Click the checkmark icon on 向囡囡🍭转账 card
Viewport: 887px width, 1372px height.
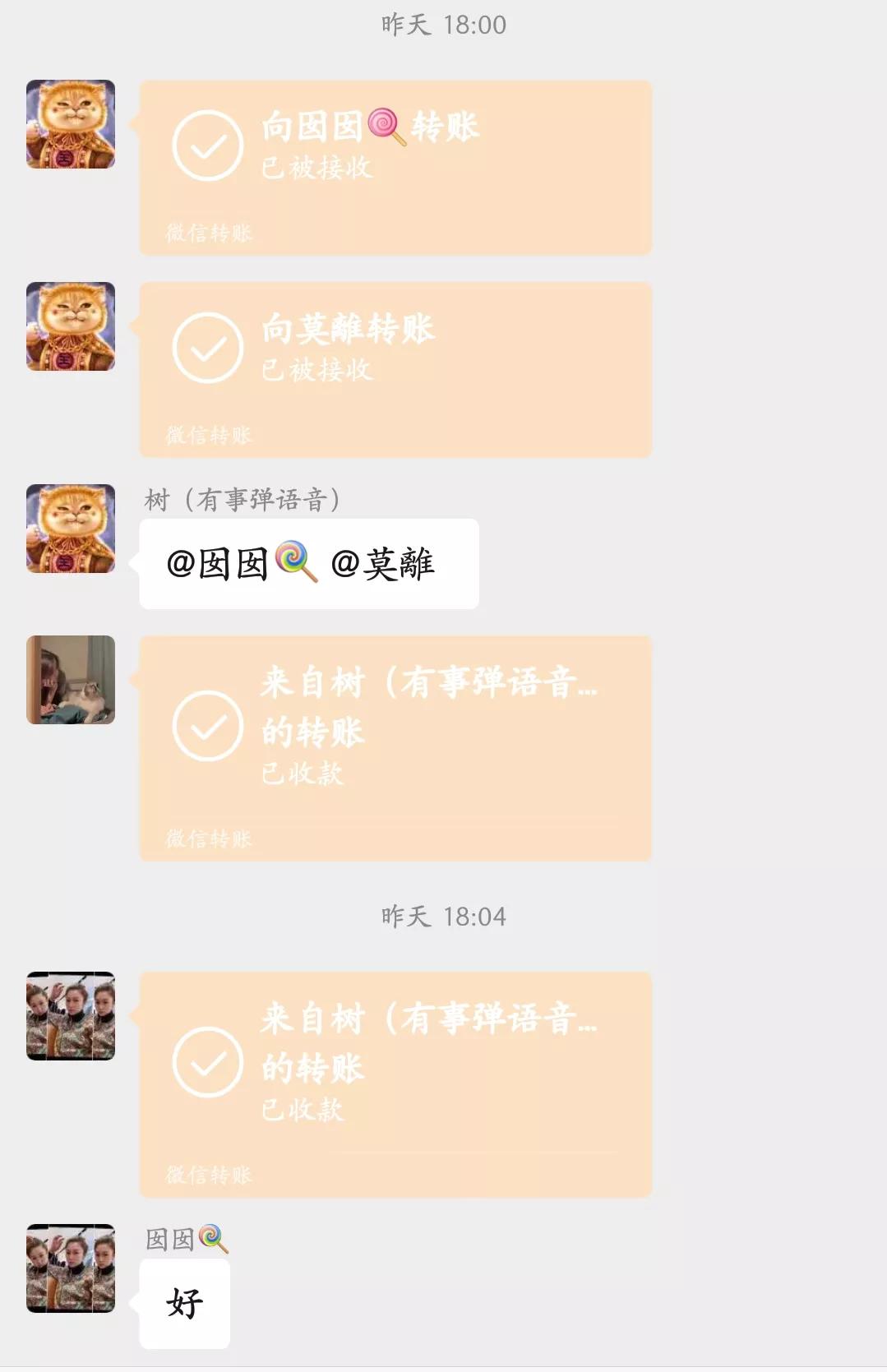[x=210, y=145]
